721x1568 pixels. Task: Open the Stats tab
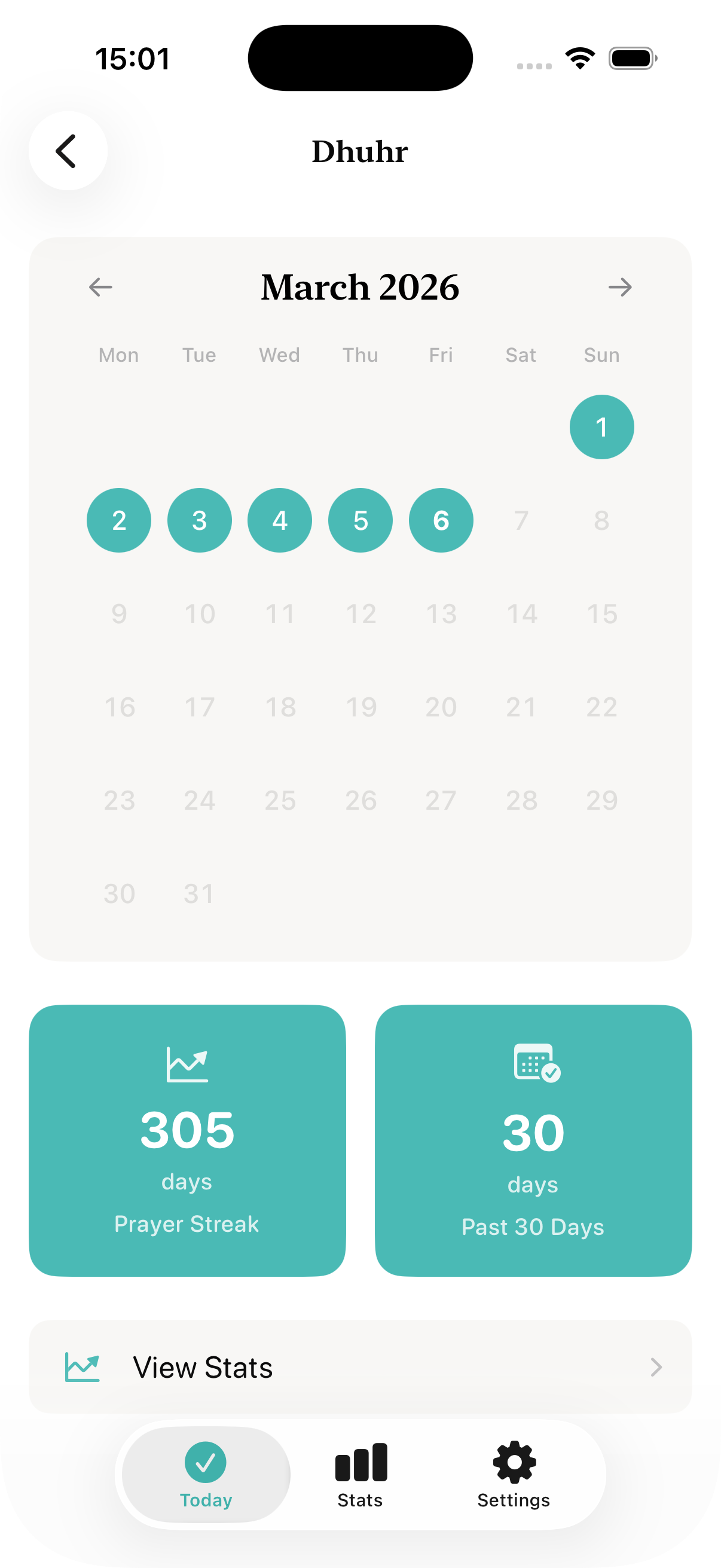pyautogui.click(x=360, y=1474)
